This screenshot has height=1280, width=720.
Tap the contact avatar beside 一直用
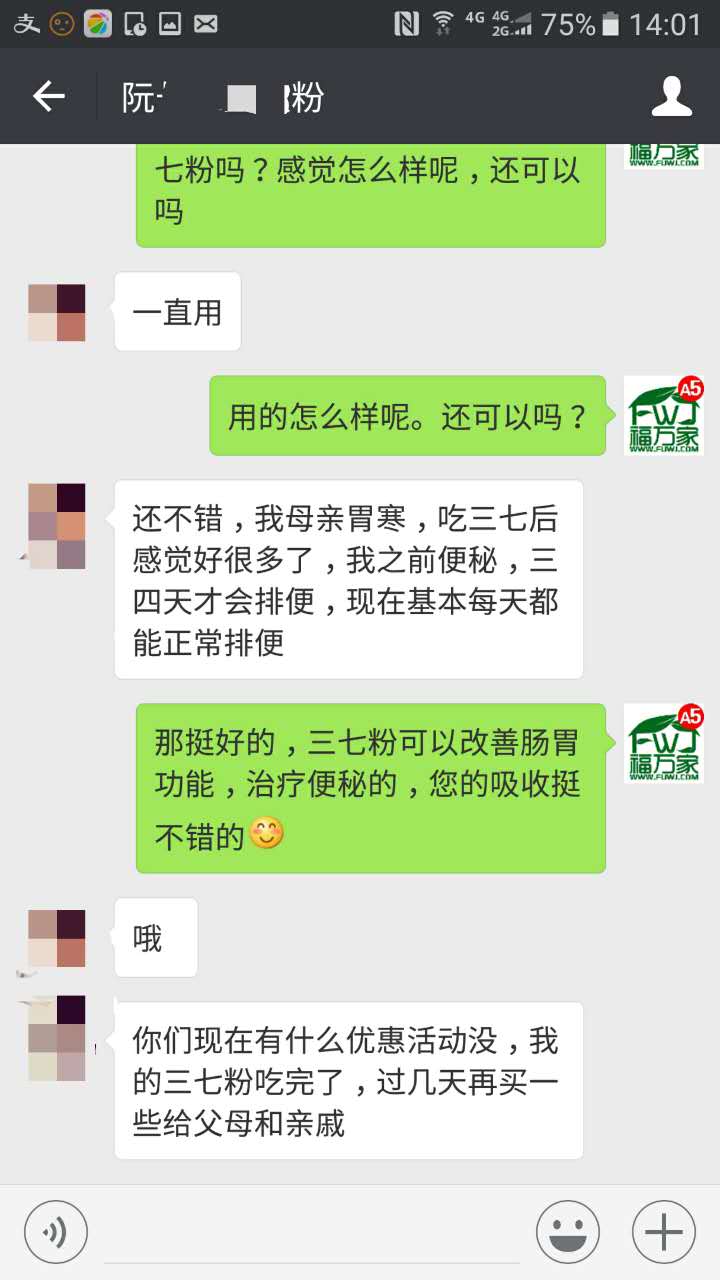point(56,313)
